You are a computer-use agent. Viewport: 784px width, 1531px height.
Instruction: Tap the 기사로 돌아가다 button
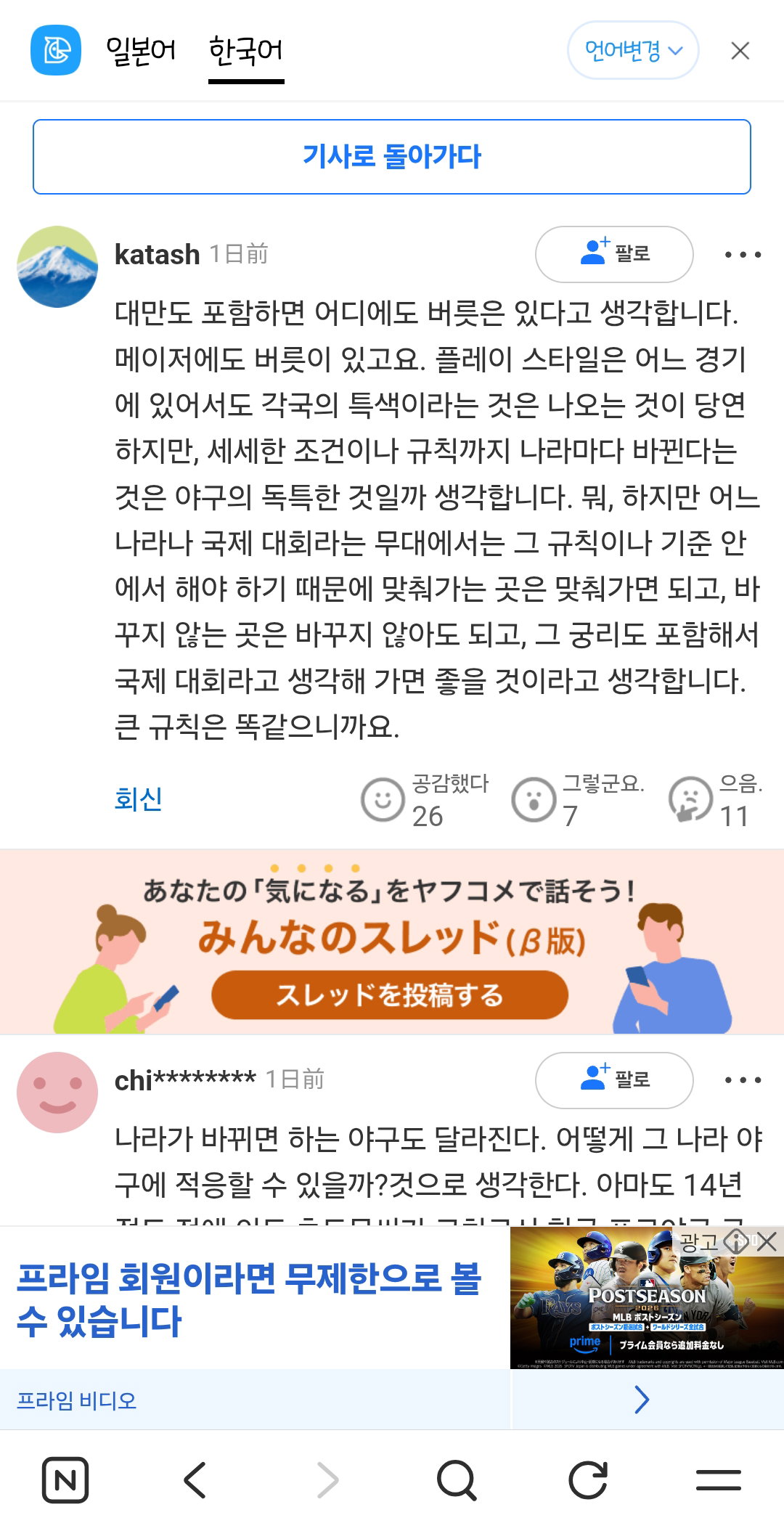(392, 157)
